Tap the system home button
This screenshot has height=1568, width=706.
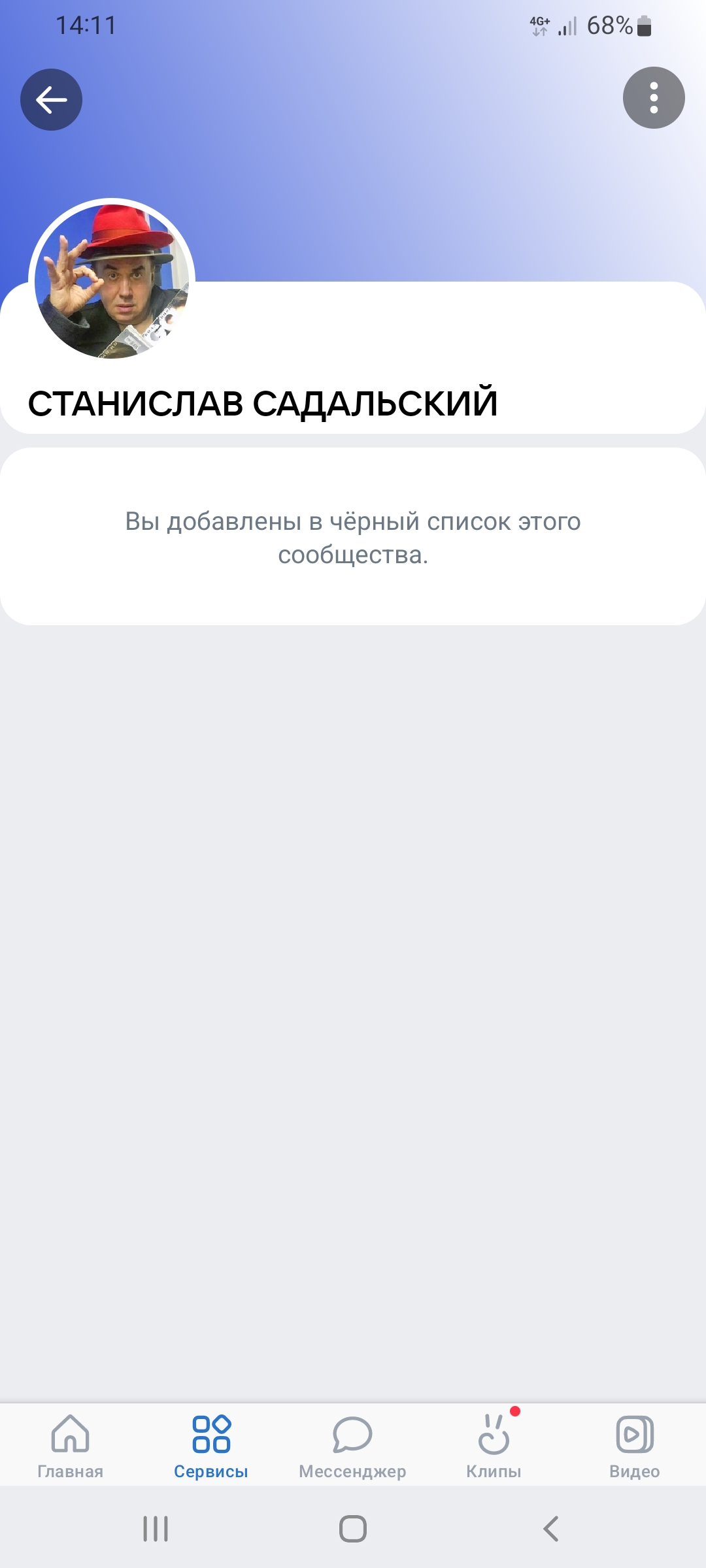point(353,1529)
